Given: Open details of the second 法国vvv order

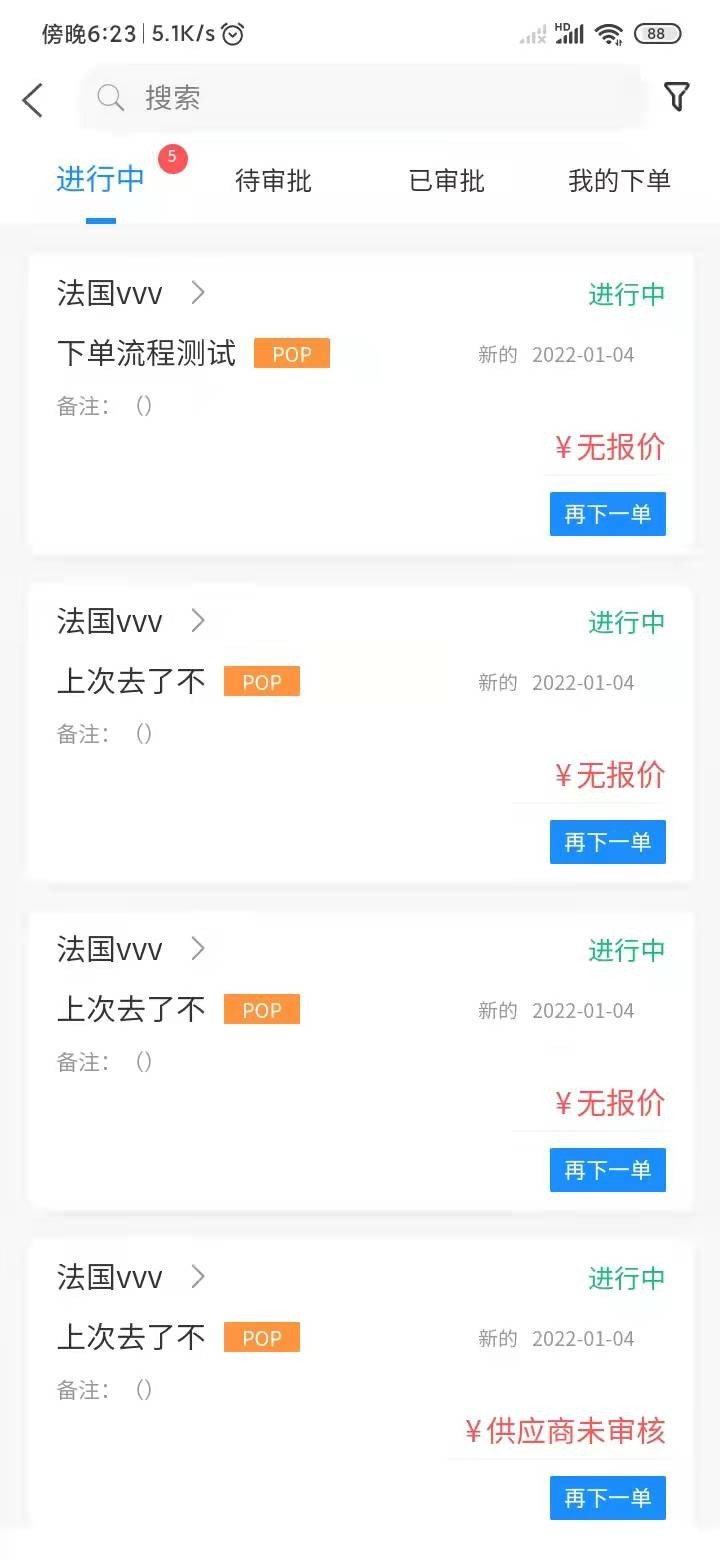Looking at the screenshot, I should pos(197,621).
